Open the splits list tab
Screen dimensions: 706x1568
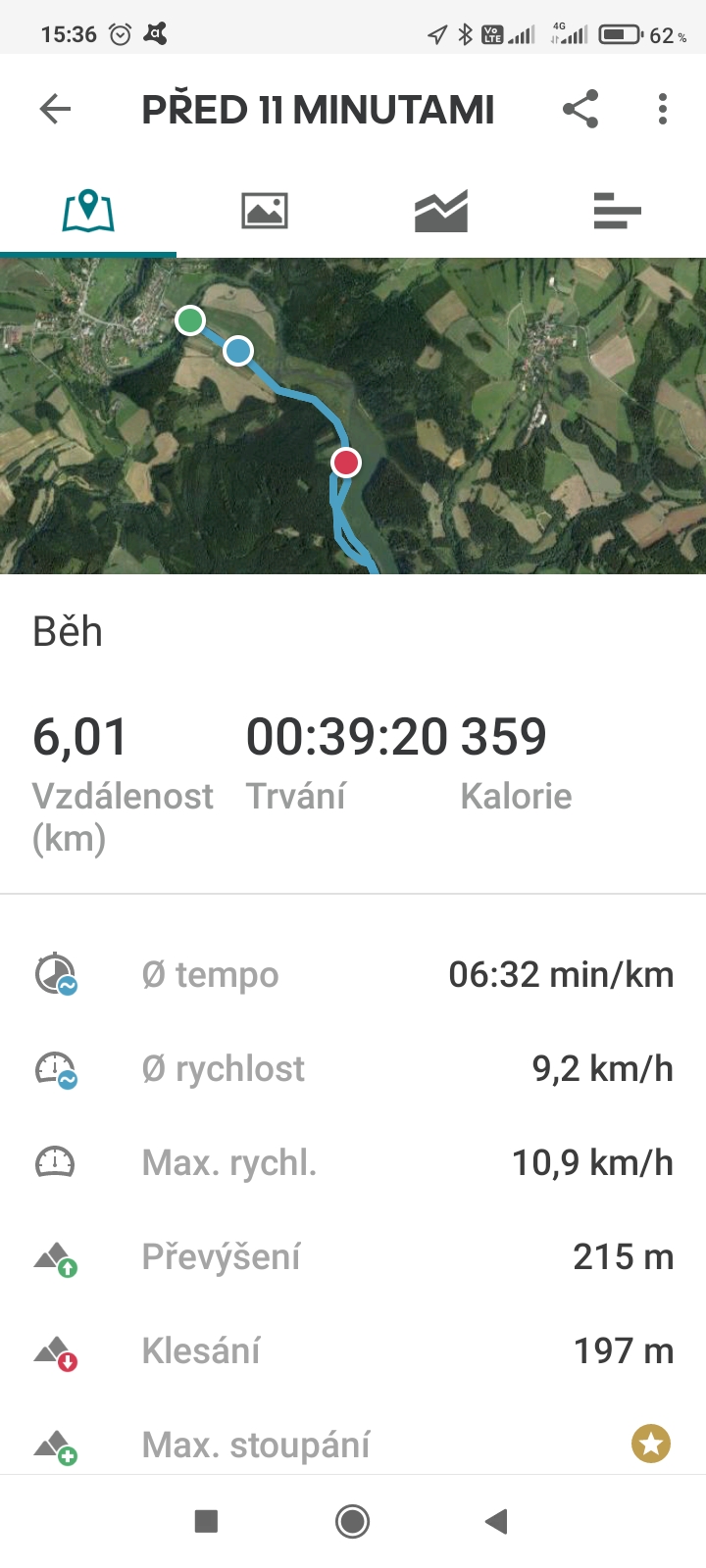point(618,211)
